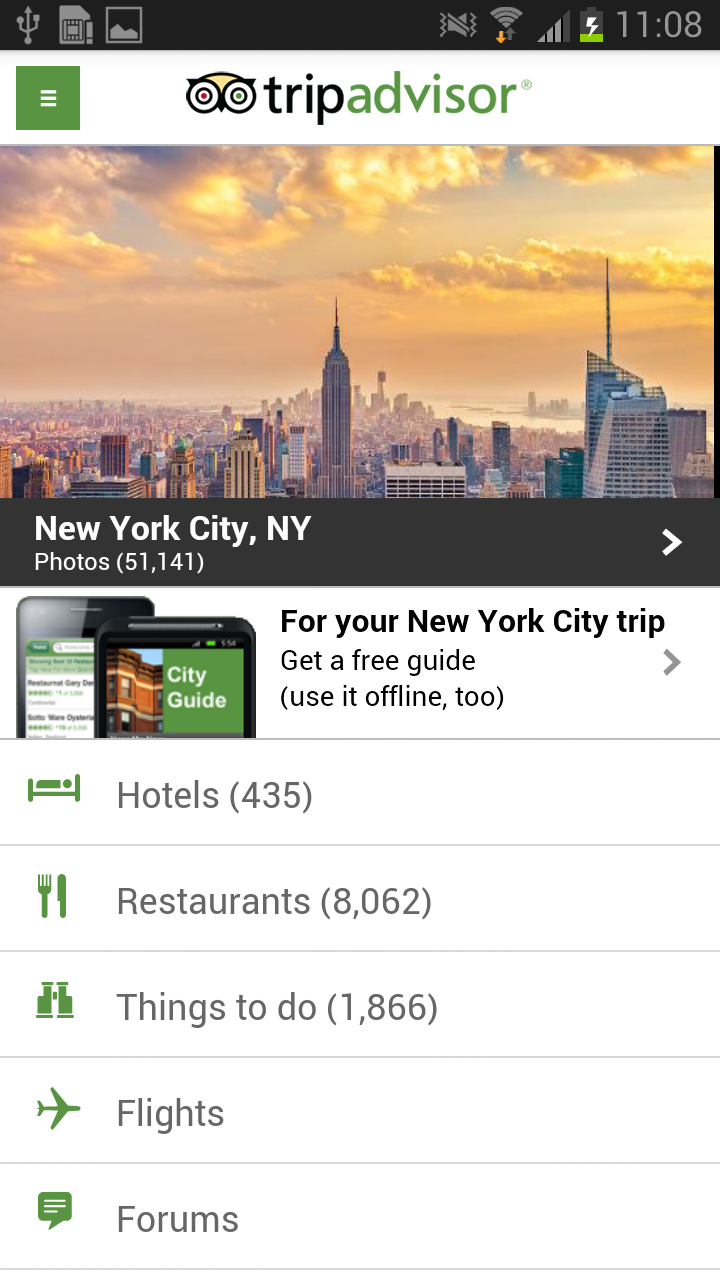
Task: Open the free guide via its chevron
Action: [671, 662]
